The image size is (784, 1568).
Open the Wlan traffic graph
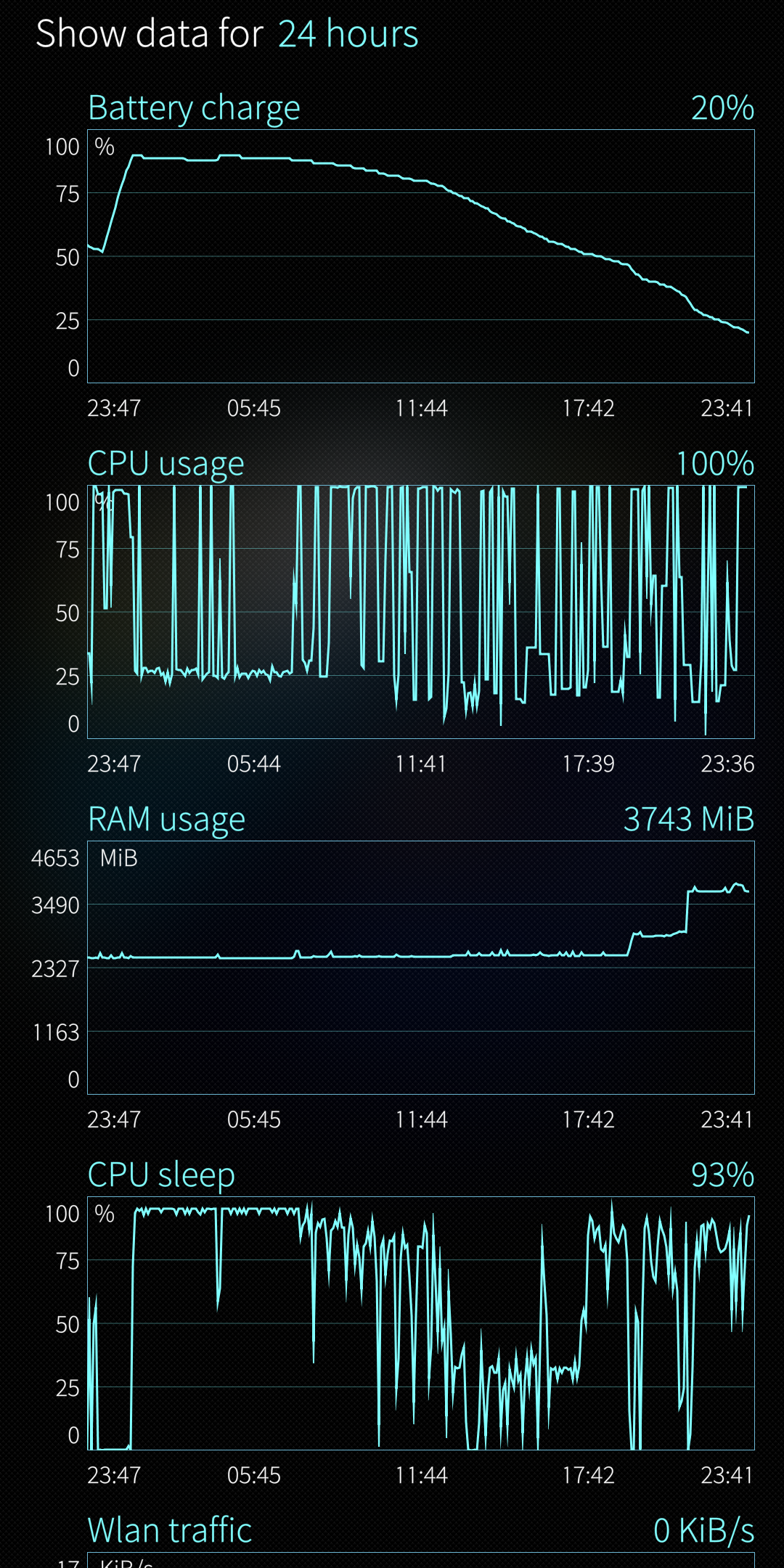point(421,1559)
